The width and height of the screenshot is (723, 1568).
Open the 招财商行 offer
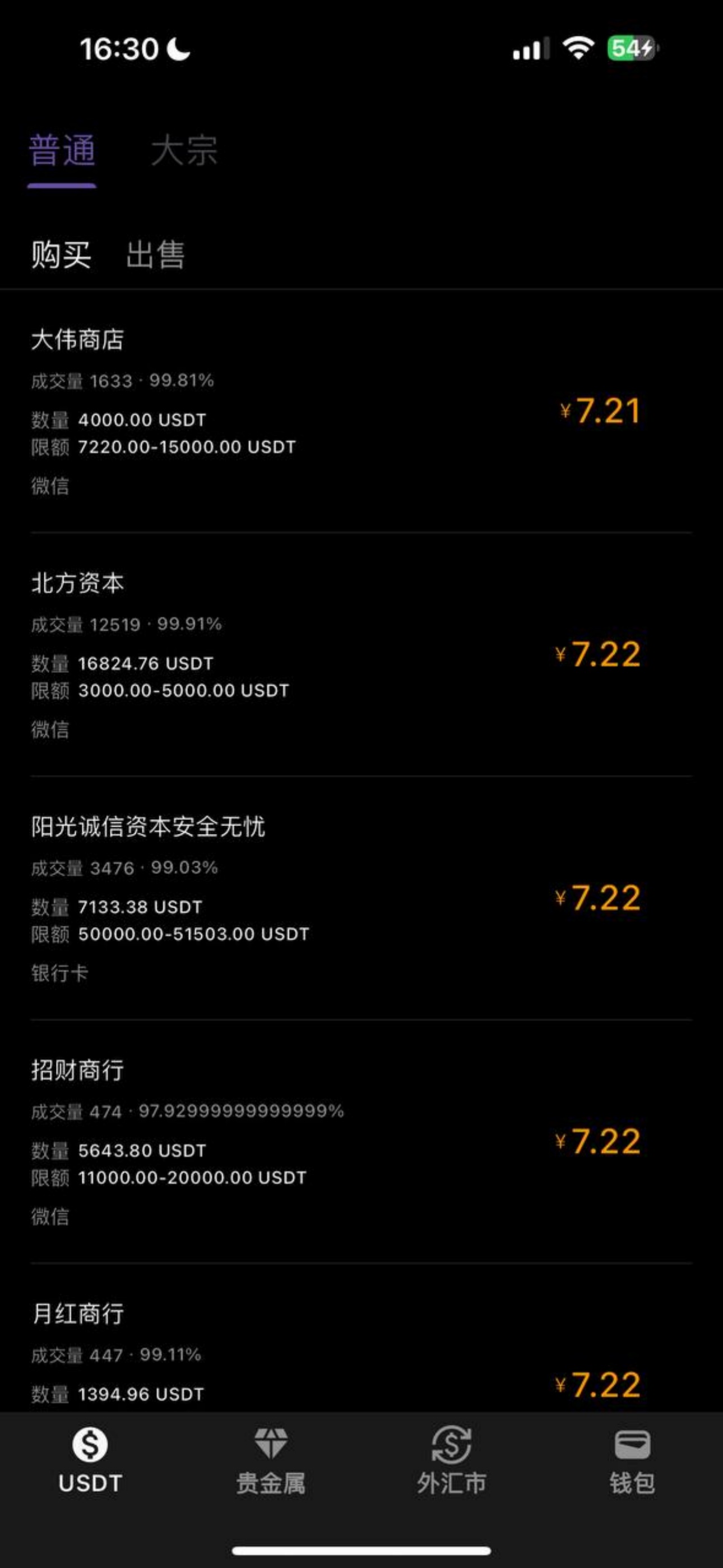pyautogui.click(x=361, y=1142)
